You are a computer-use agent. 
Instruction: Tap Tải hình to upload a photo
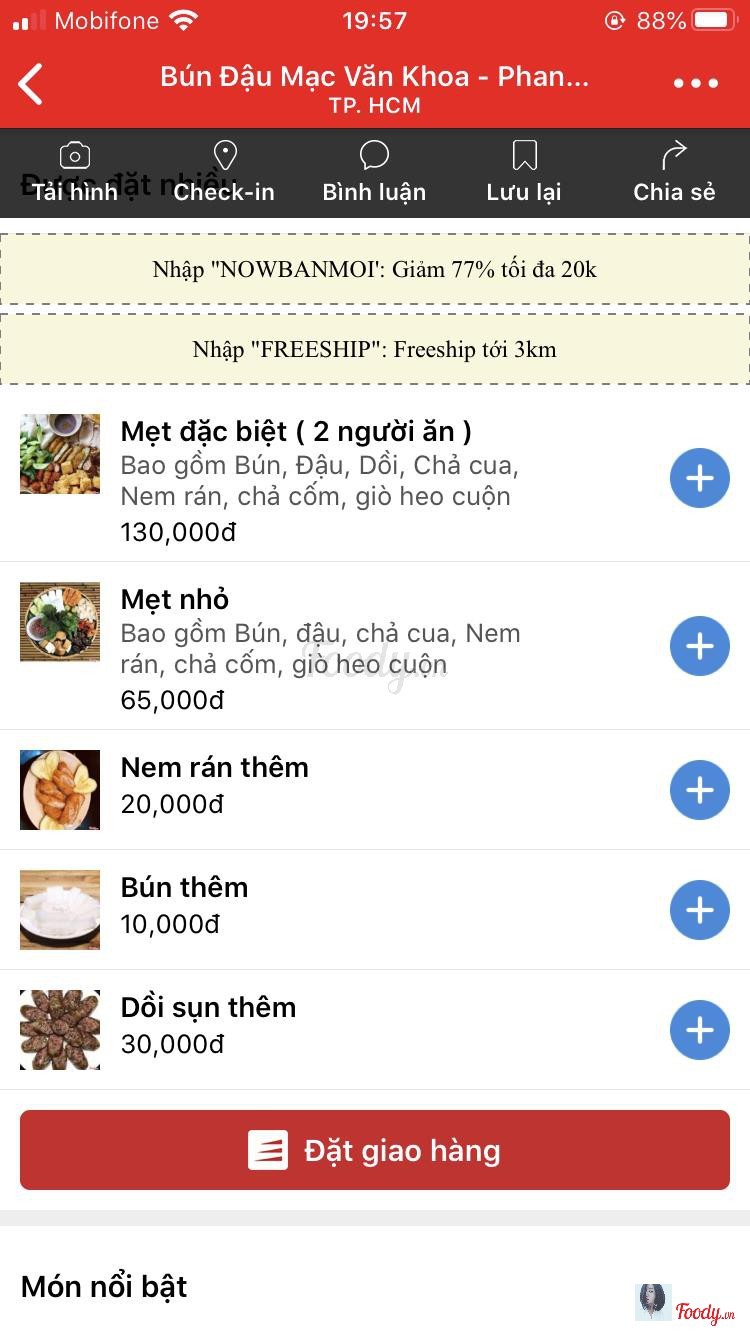(75, 173)
